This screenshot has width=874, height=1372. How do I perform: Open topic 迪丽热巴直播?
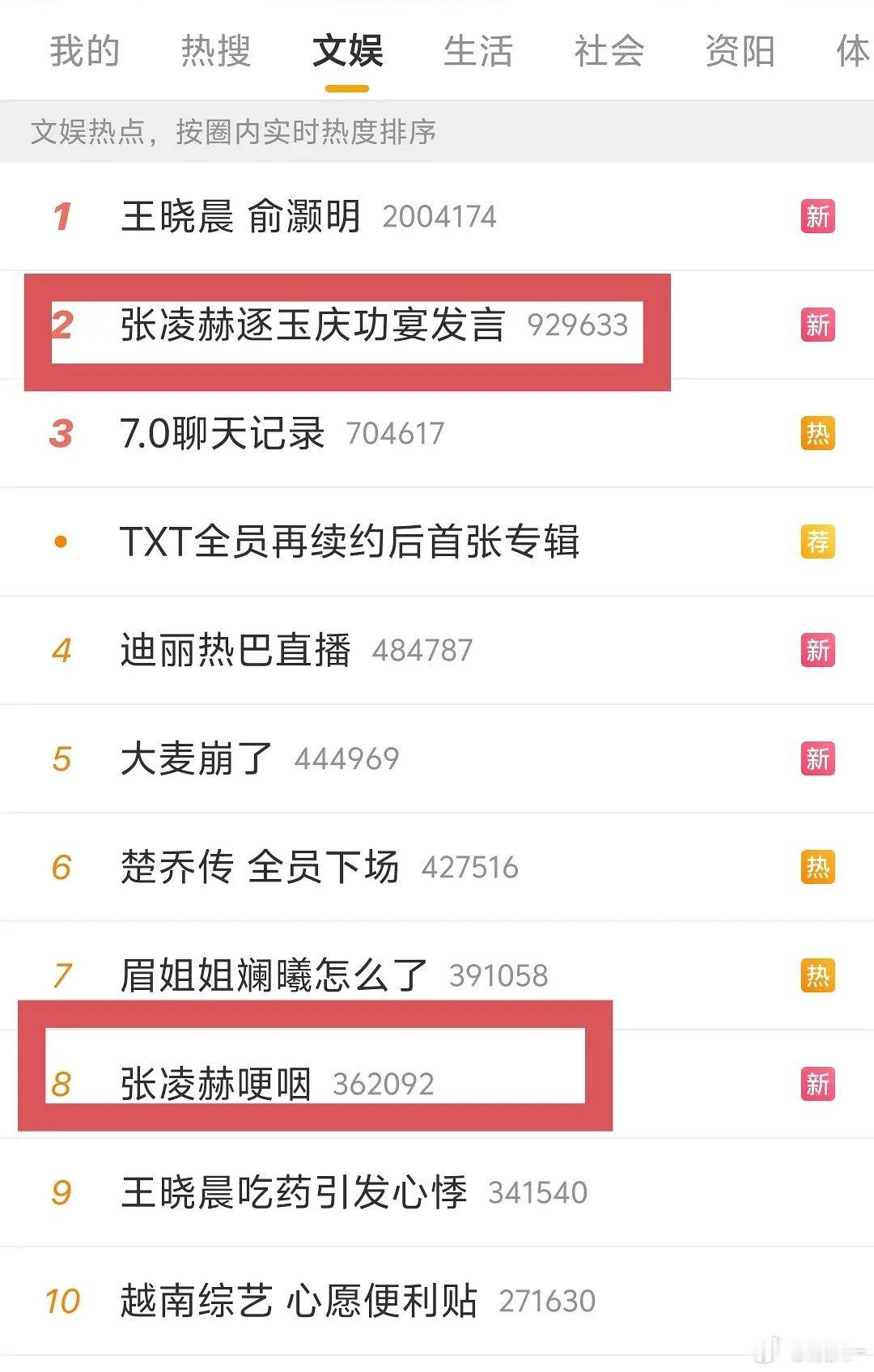(235, 650)
